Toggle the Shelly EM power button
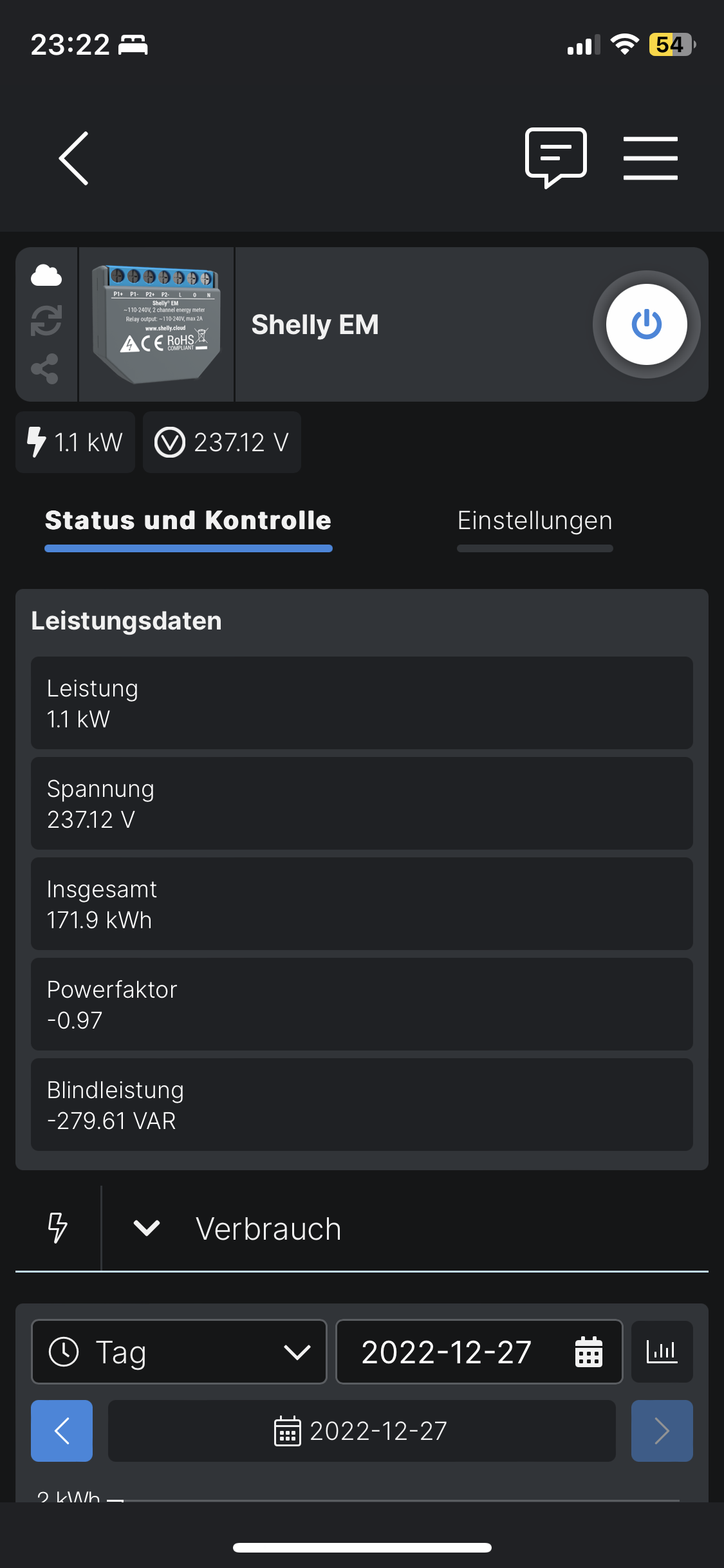 (x=646, y=324)
